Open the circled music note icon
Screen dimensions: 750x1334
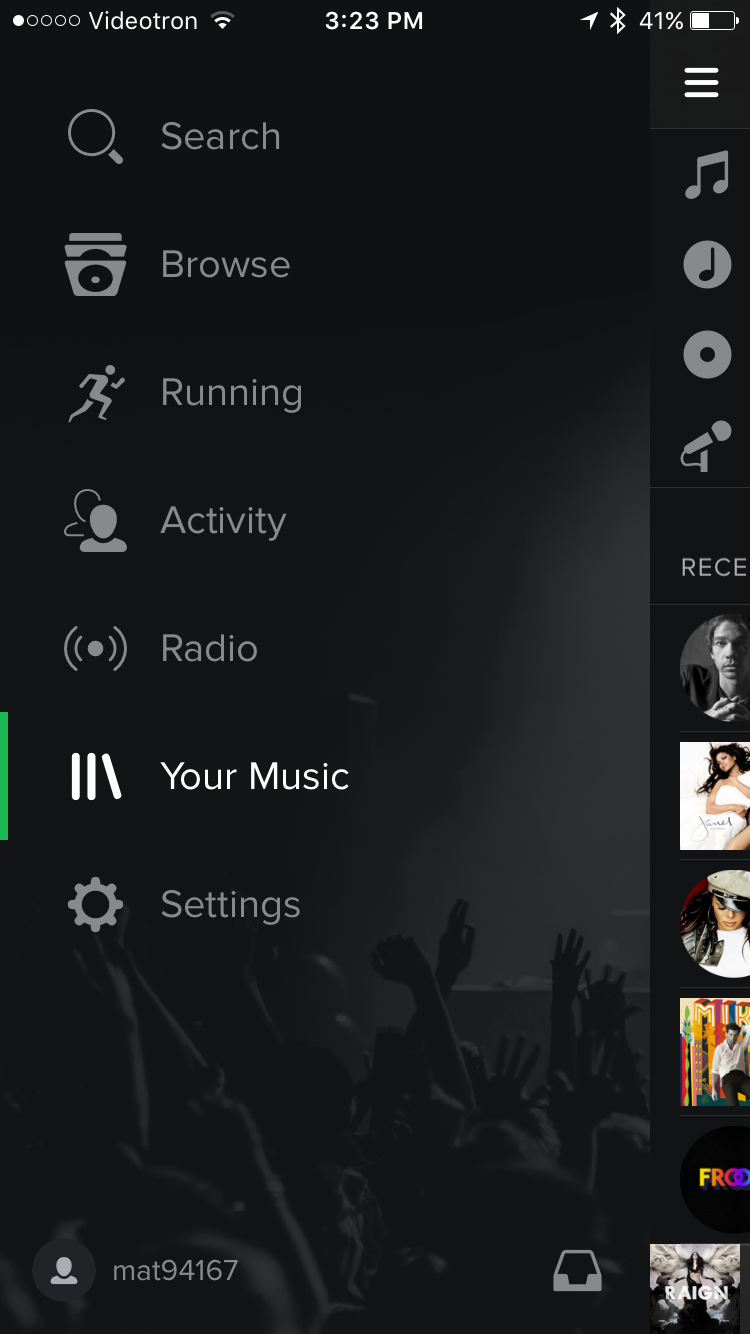[x=707, y=265]
